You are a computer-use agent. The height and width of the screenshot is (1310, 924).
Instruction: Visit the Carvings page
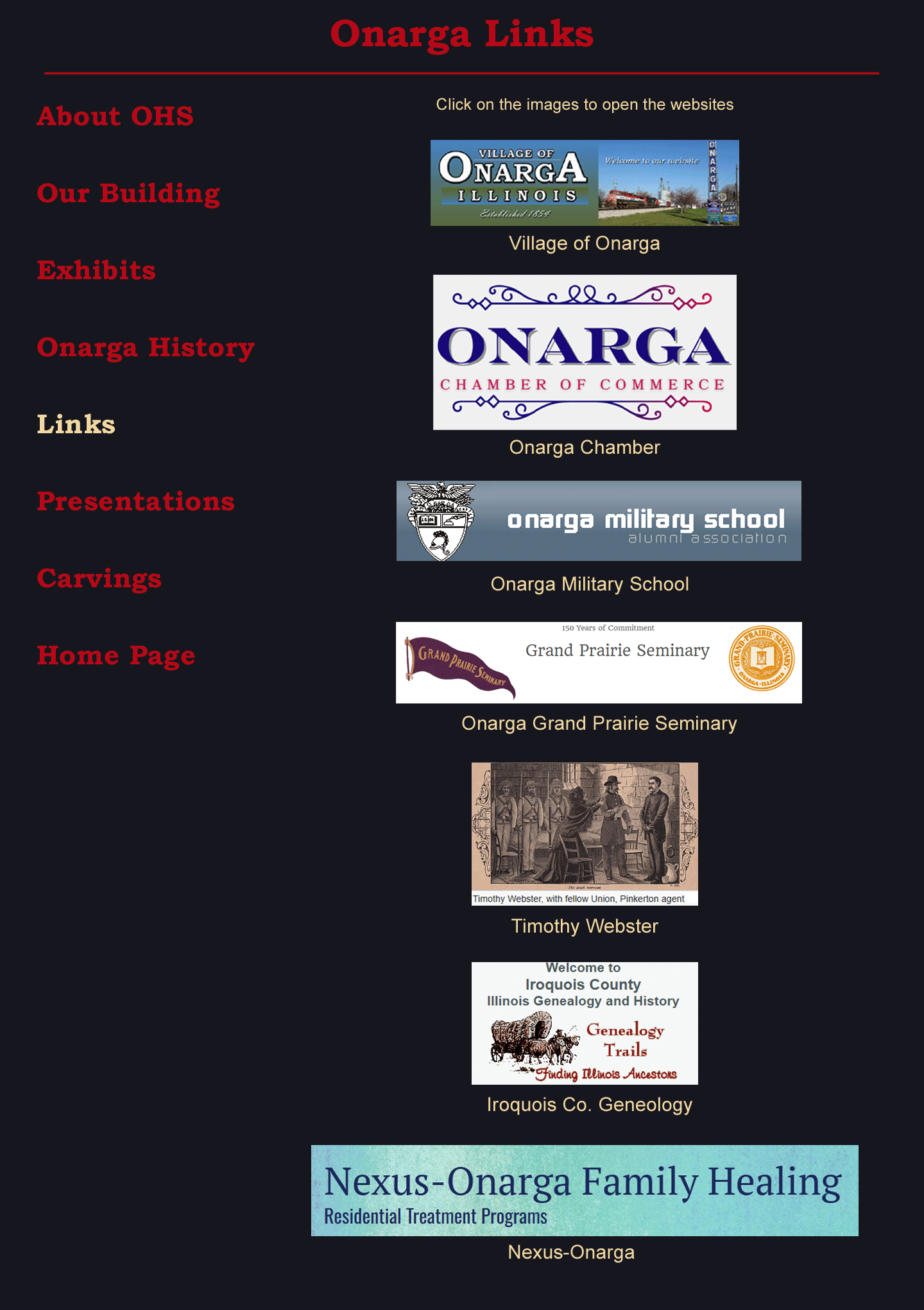pyautogui.click(x=99, y=579)
